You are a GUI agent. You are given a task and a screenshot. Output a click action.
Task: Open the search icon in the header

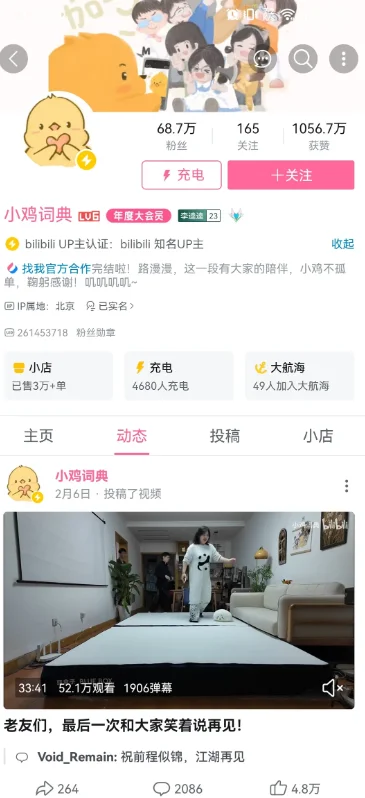pos(303,59)
